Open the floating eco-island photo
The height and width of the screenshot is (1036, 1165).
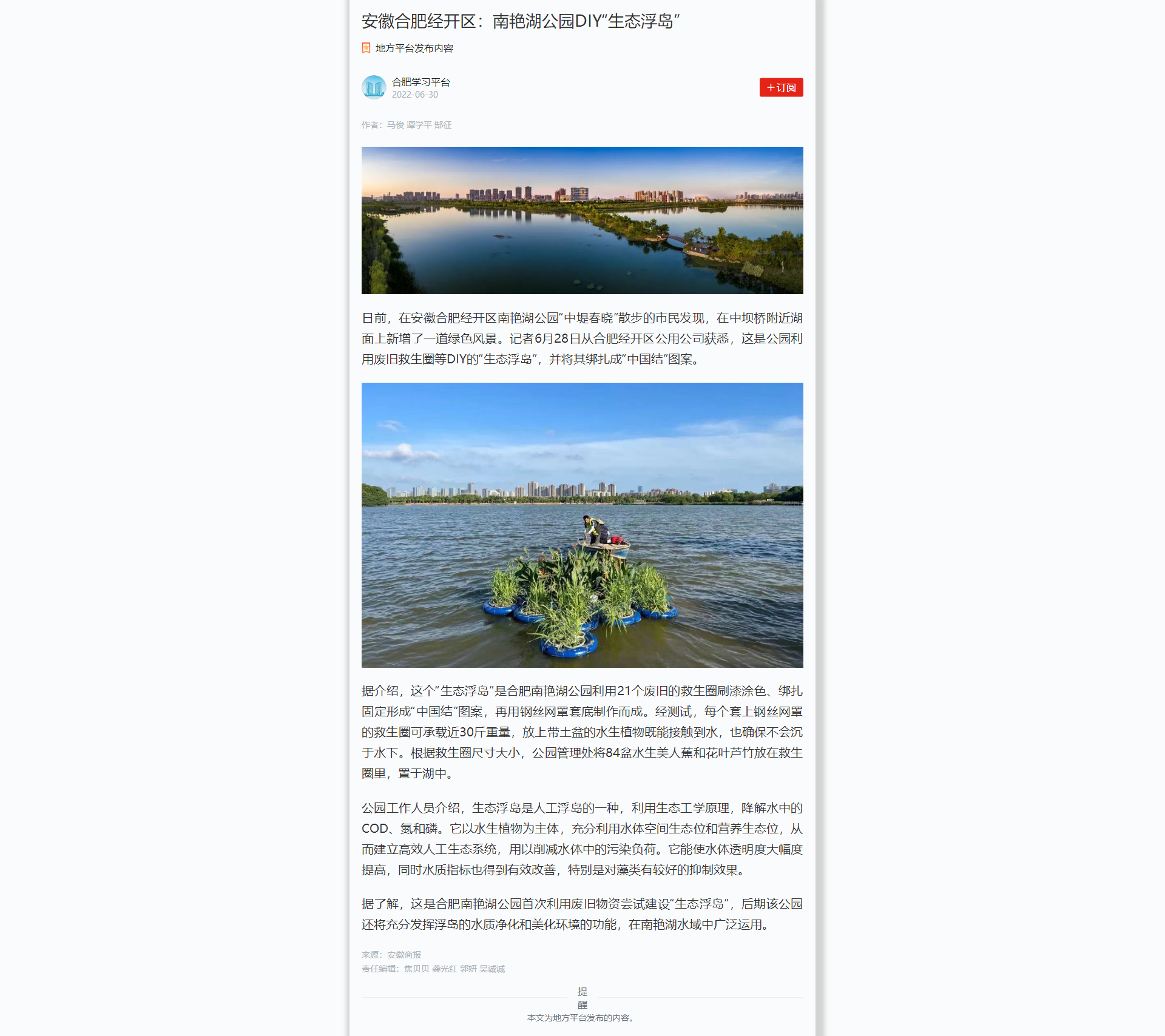(x=582, y=525)
